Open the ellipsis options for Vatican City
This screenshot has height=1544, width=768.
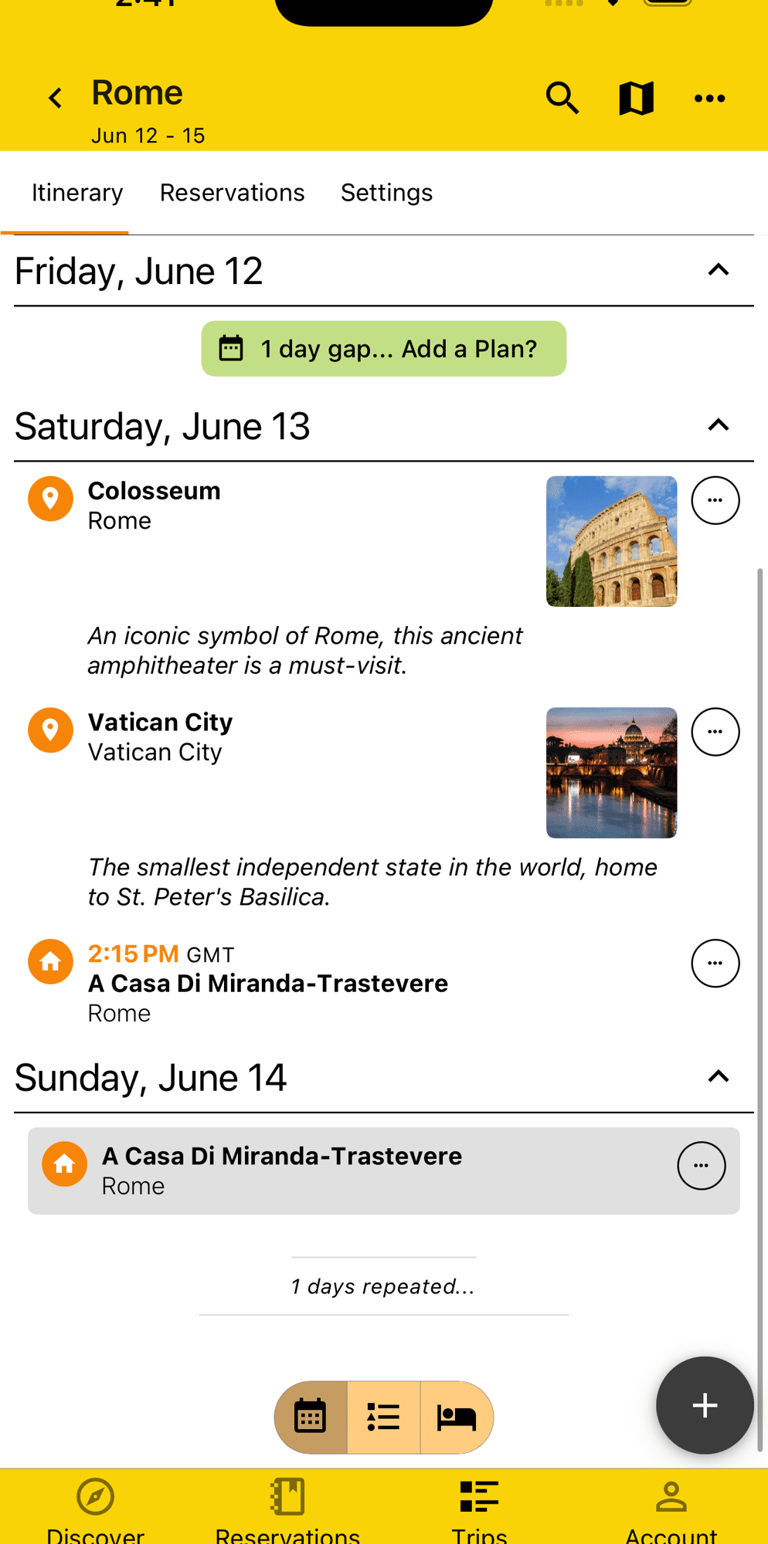coord(715,731)
